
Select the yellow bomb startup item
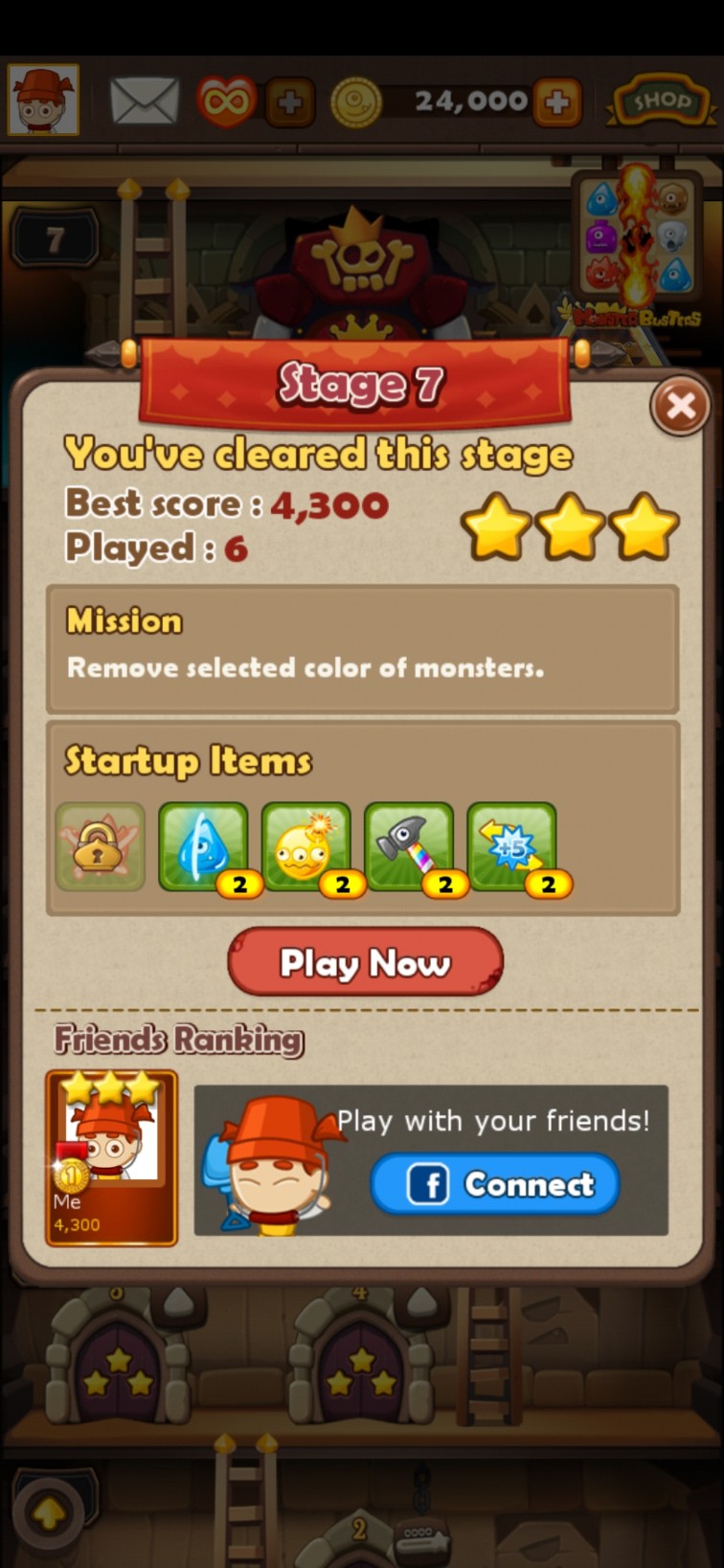tap(305, 847)
